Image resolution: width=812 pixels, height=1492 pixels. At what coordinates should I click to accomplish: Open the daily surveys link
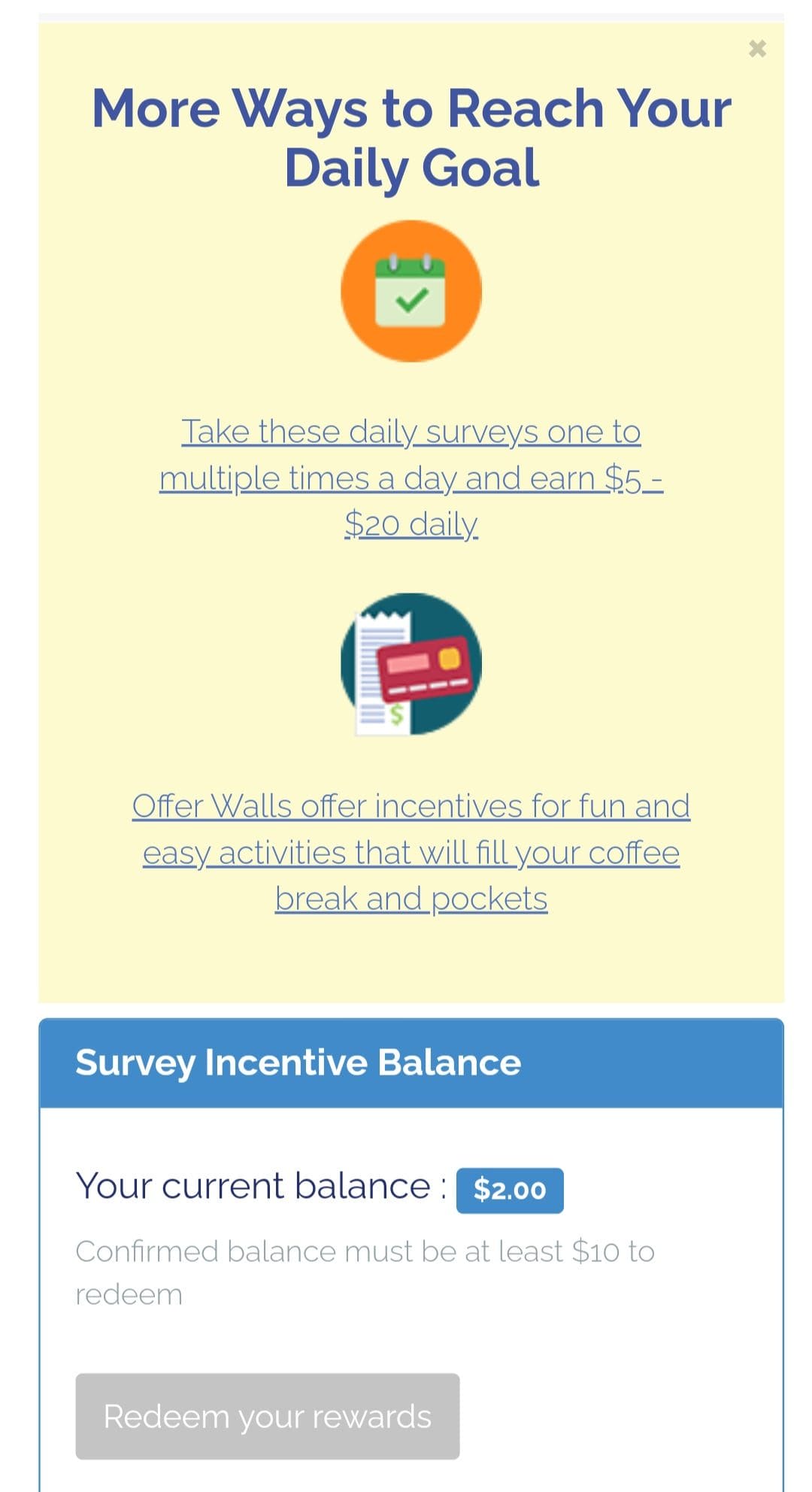click(411, 478)
